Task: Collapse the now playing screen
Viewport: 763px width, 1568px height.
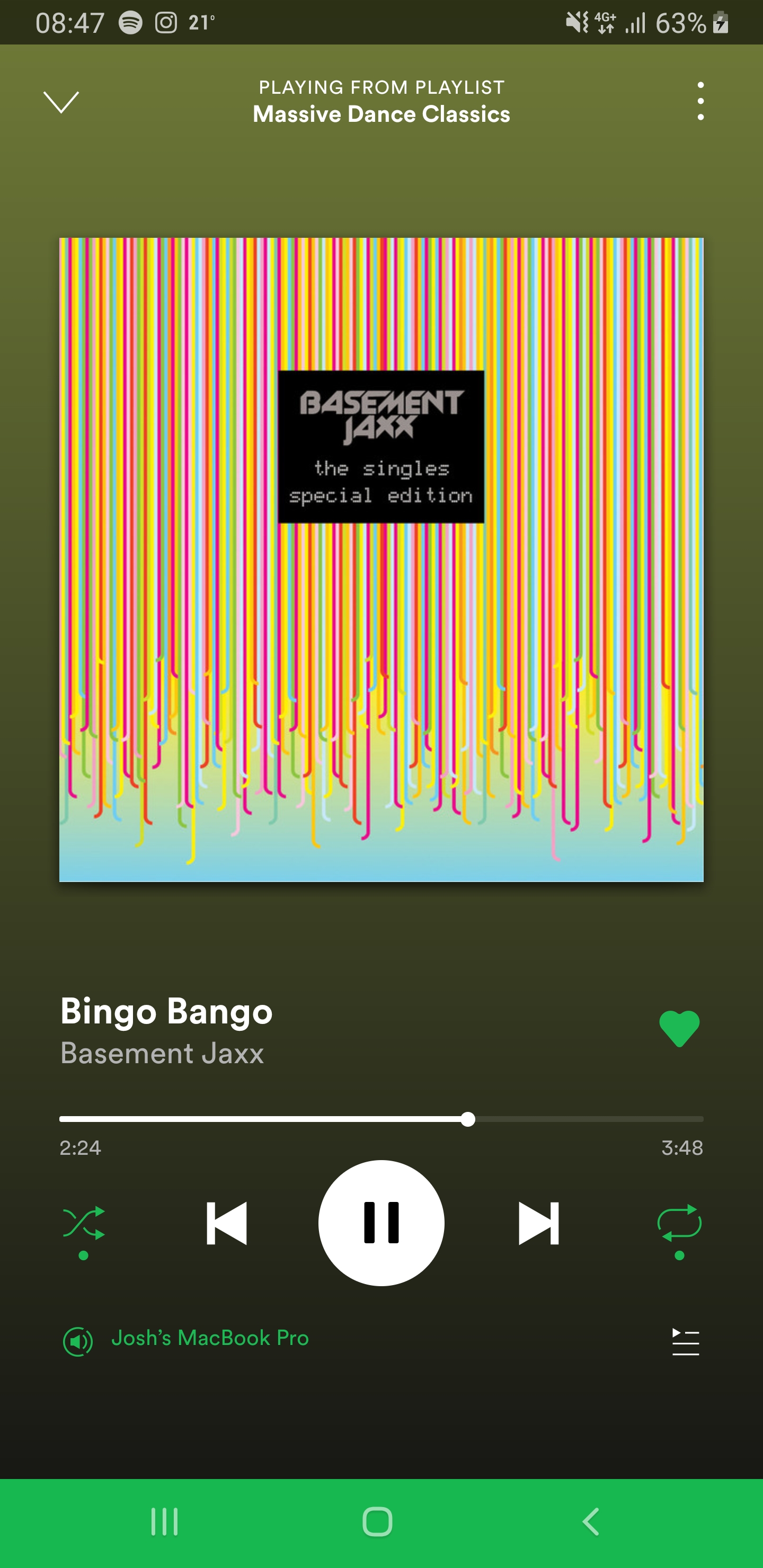Action: coord(61,102)
